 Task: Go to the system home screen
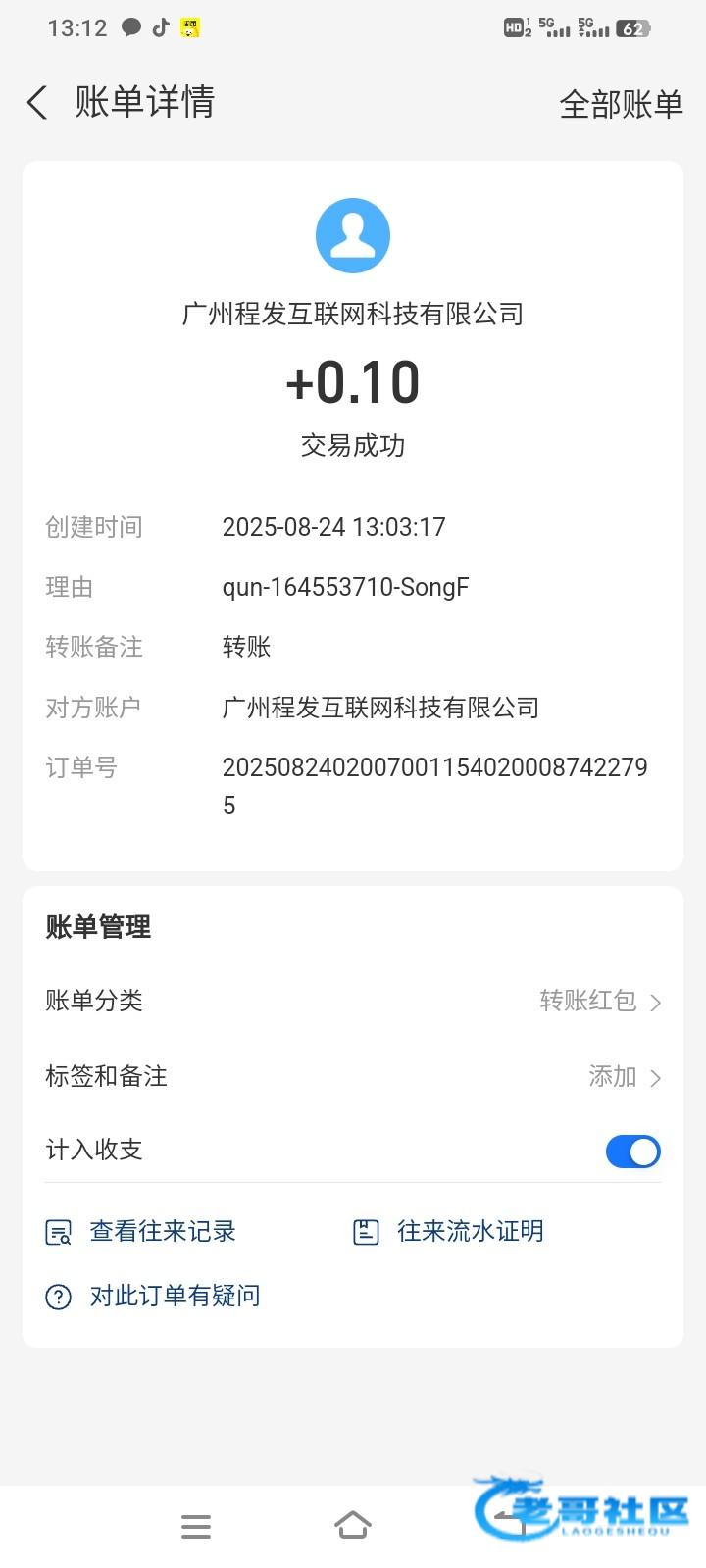tap(353, 1526)
